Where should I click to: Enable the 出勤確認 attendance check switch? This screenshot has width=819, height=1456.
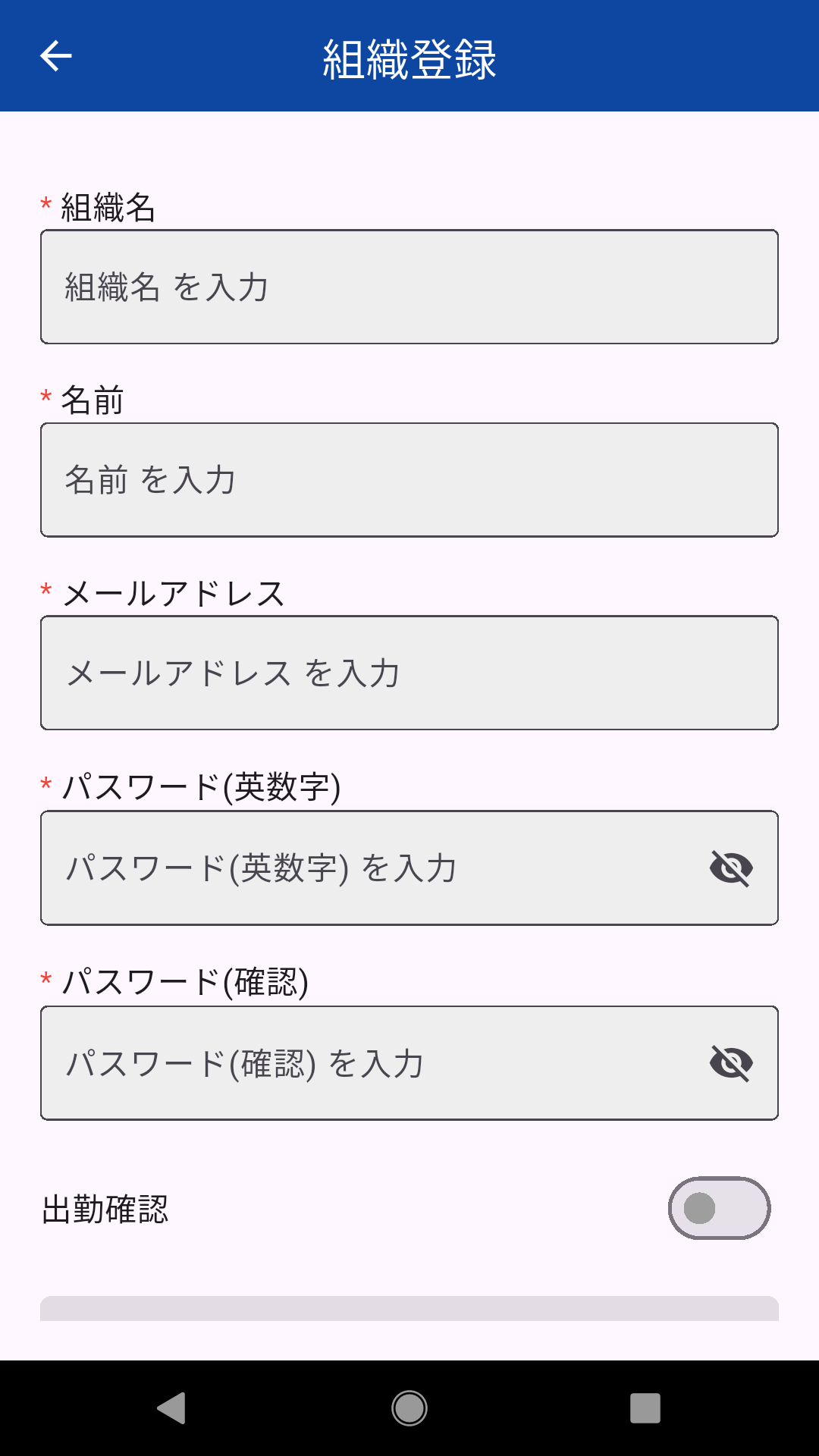click(x=719, y=1208)
